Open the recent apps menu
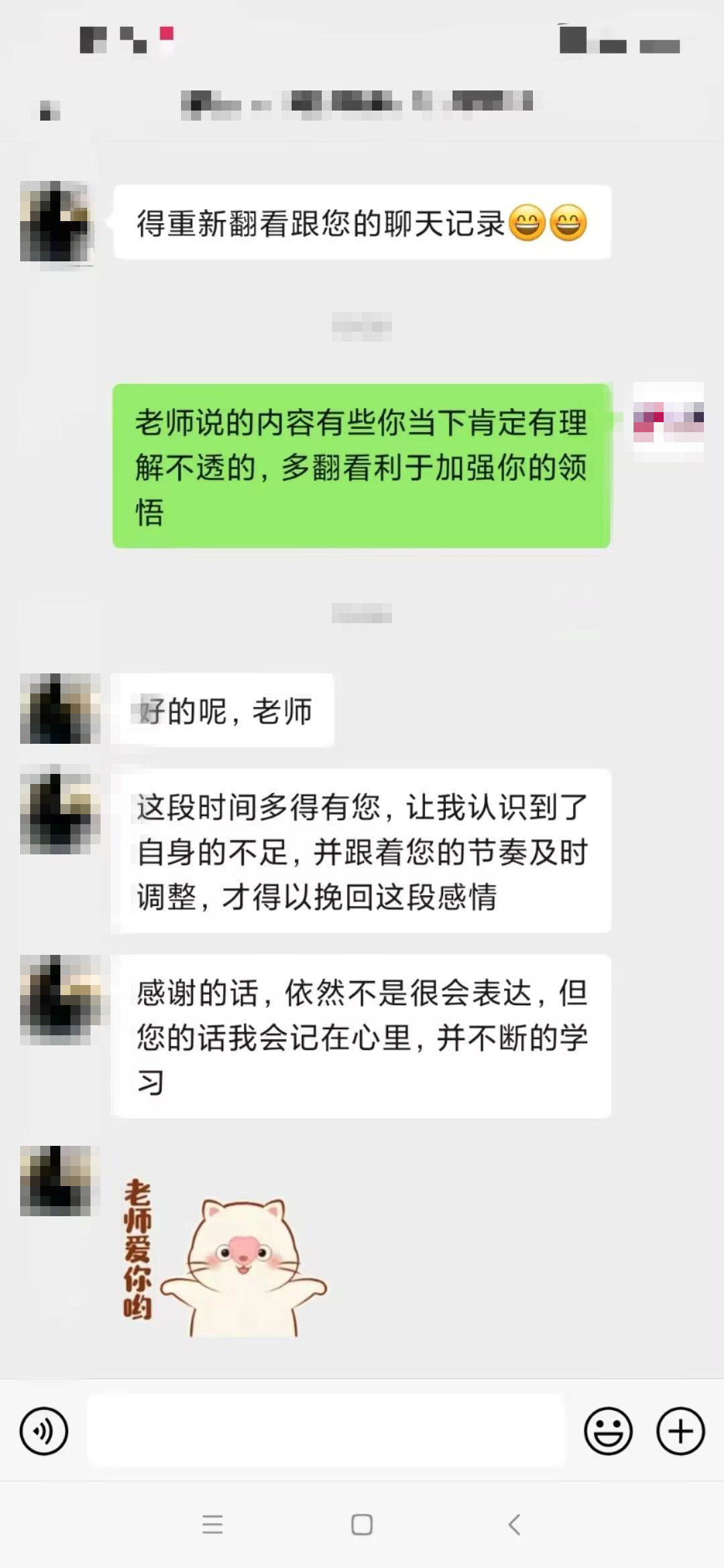The height and width of the screenshot is (1568, 724). click(x=213, y=1524)
